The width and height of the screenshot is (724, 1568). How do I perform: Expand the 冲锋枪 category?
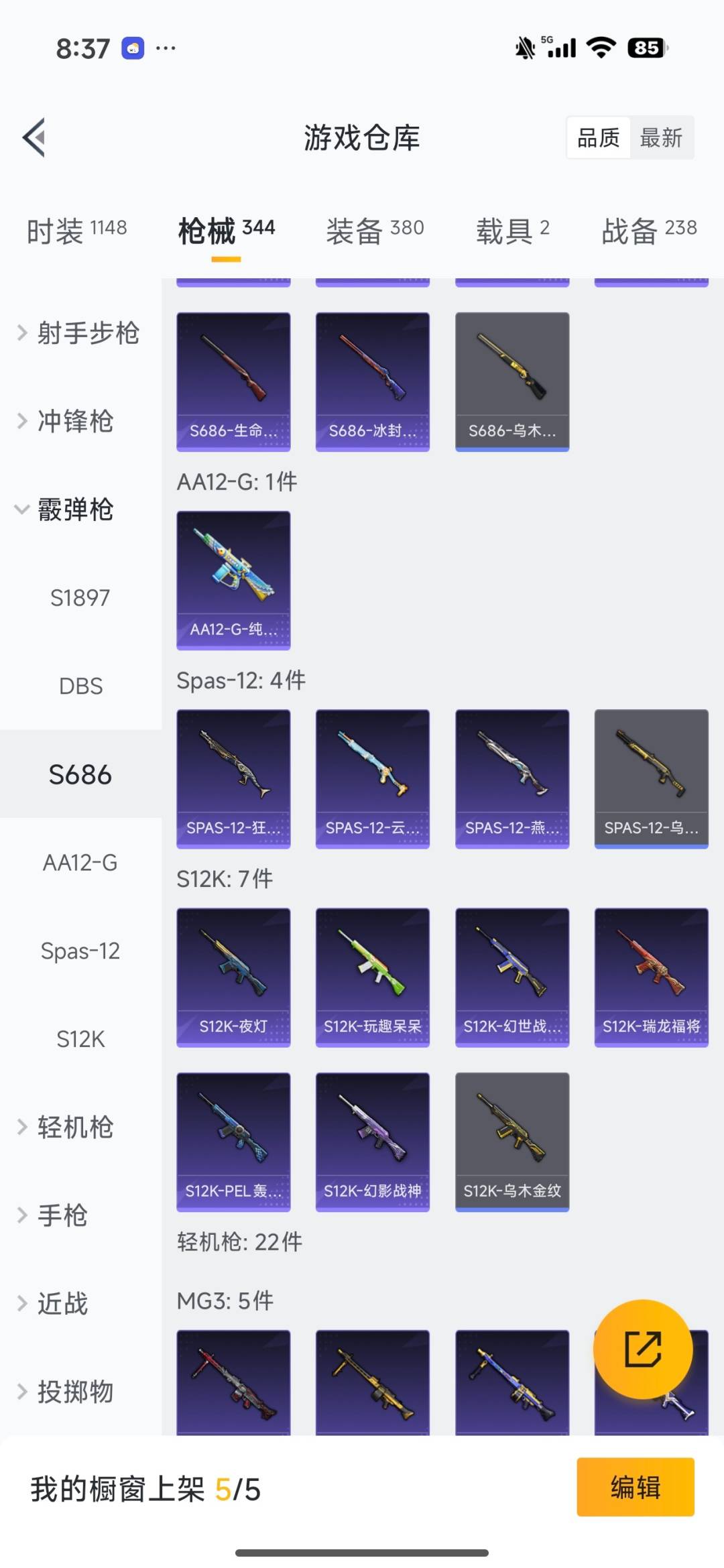point(67,422)
